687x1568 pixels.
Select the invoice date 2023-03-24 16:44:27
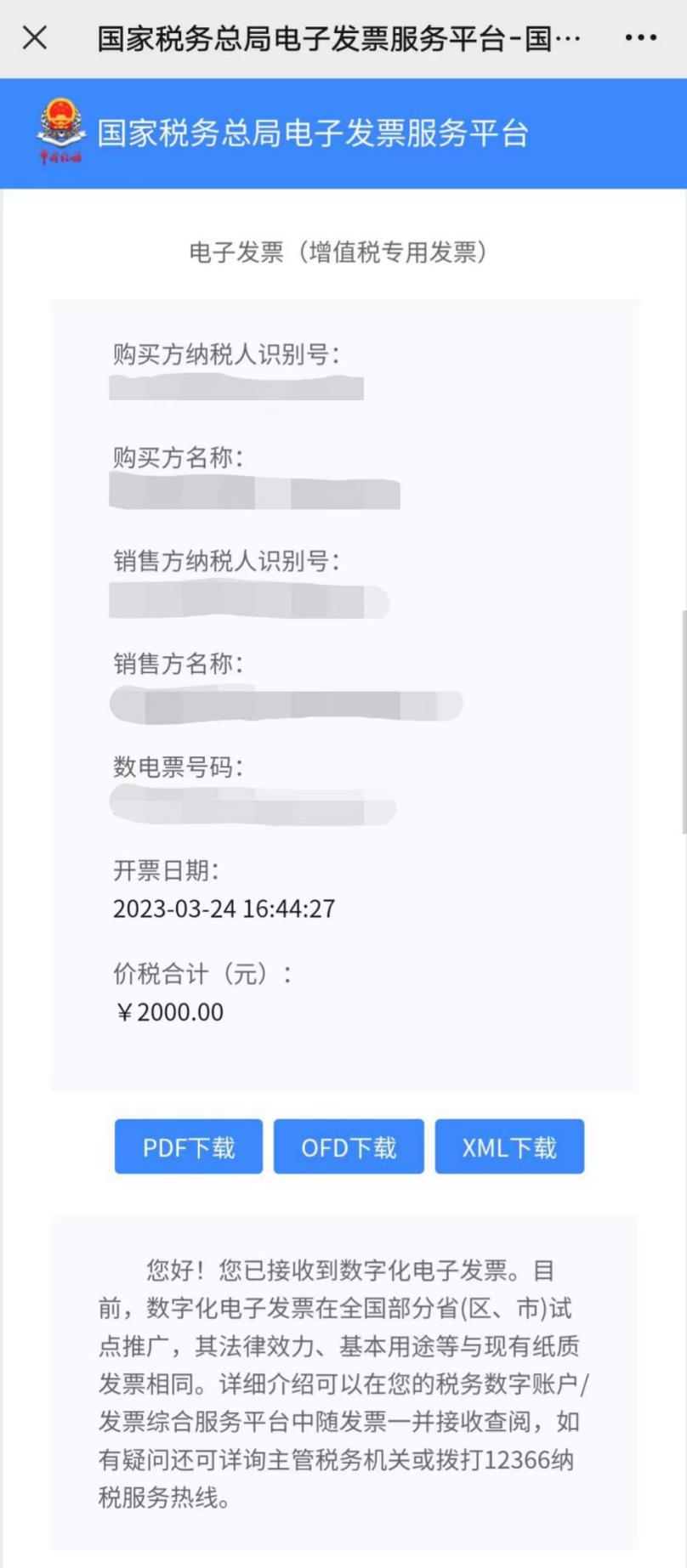224,908
